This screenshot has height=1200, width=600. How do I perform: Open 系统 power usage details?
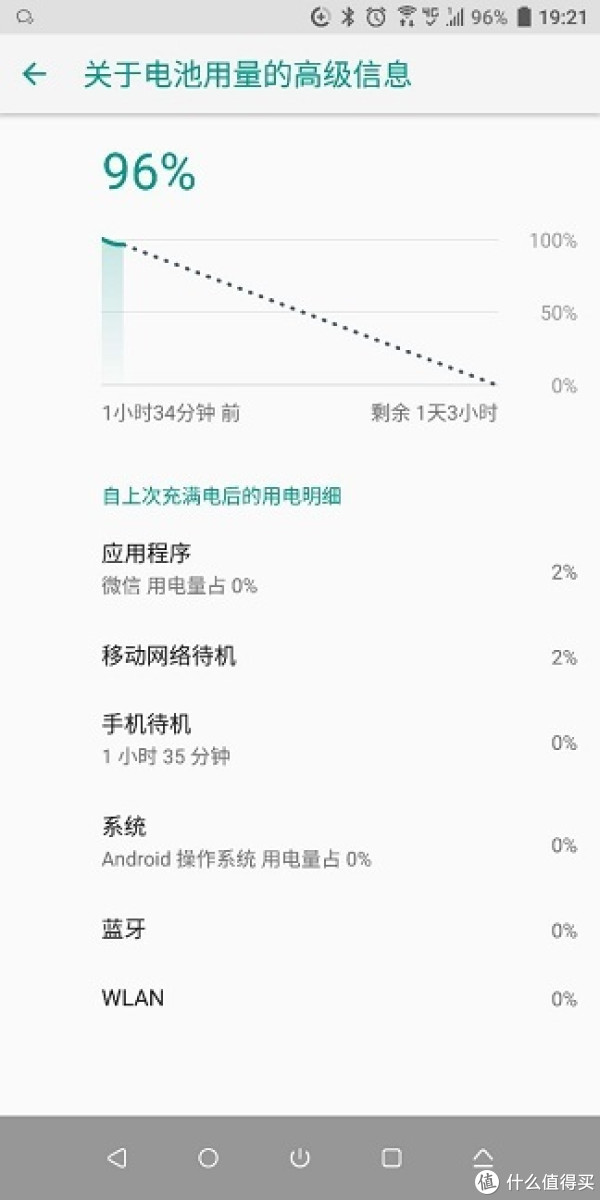point(300,843)
